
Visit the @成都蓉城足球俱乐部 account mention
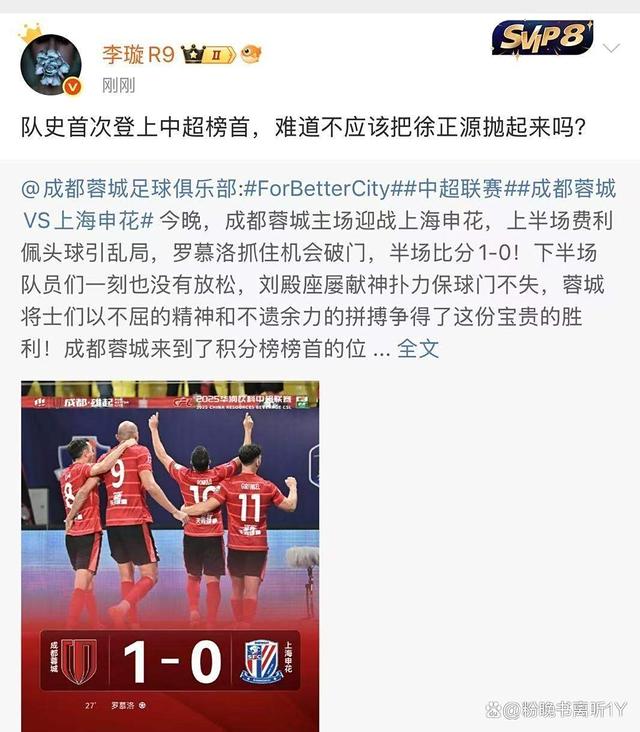click(x=130, y=187)
